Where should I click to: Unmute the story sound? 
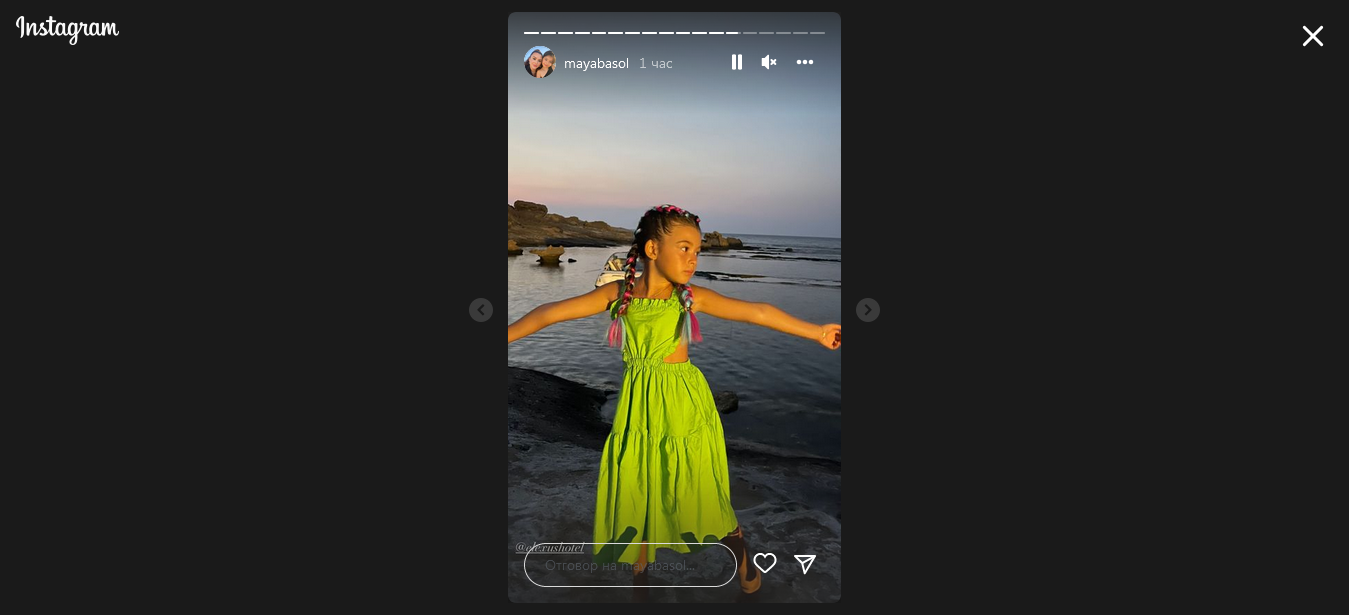(769, 62)
